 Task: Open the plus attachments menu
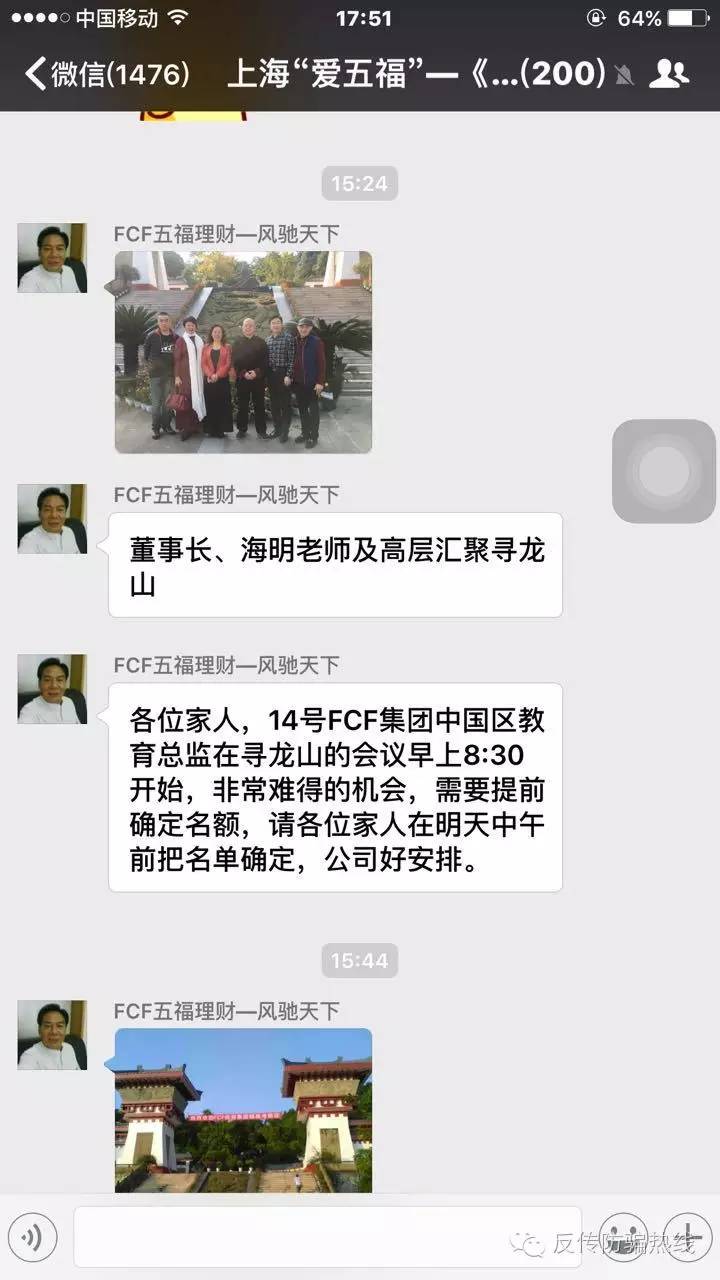click(688, 1238)
